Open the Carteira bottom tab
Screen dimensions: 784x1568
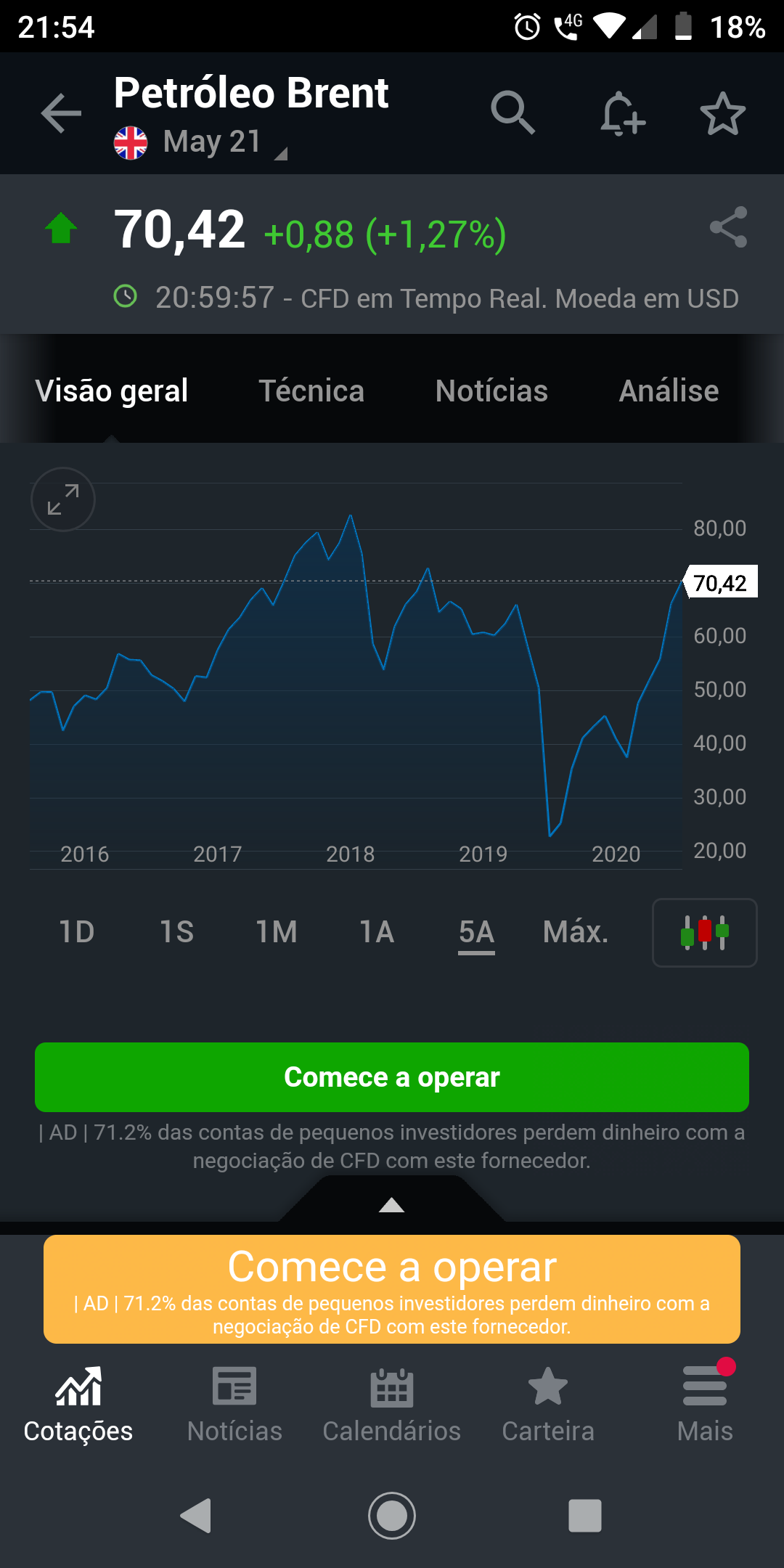tap(548, 1405)
